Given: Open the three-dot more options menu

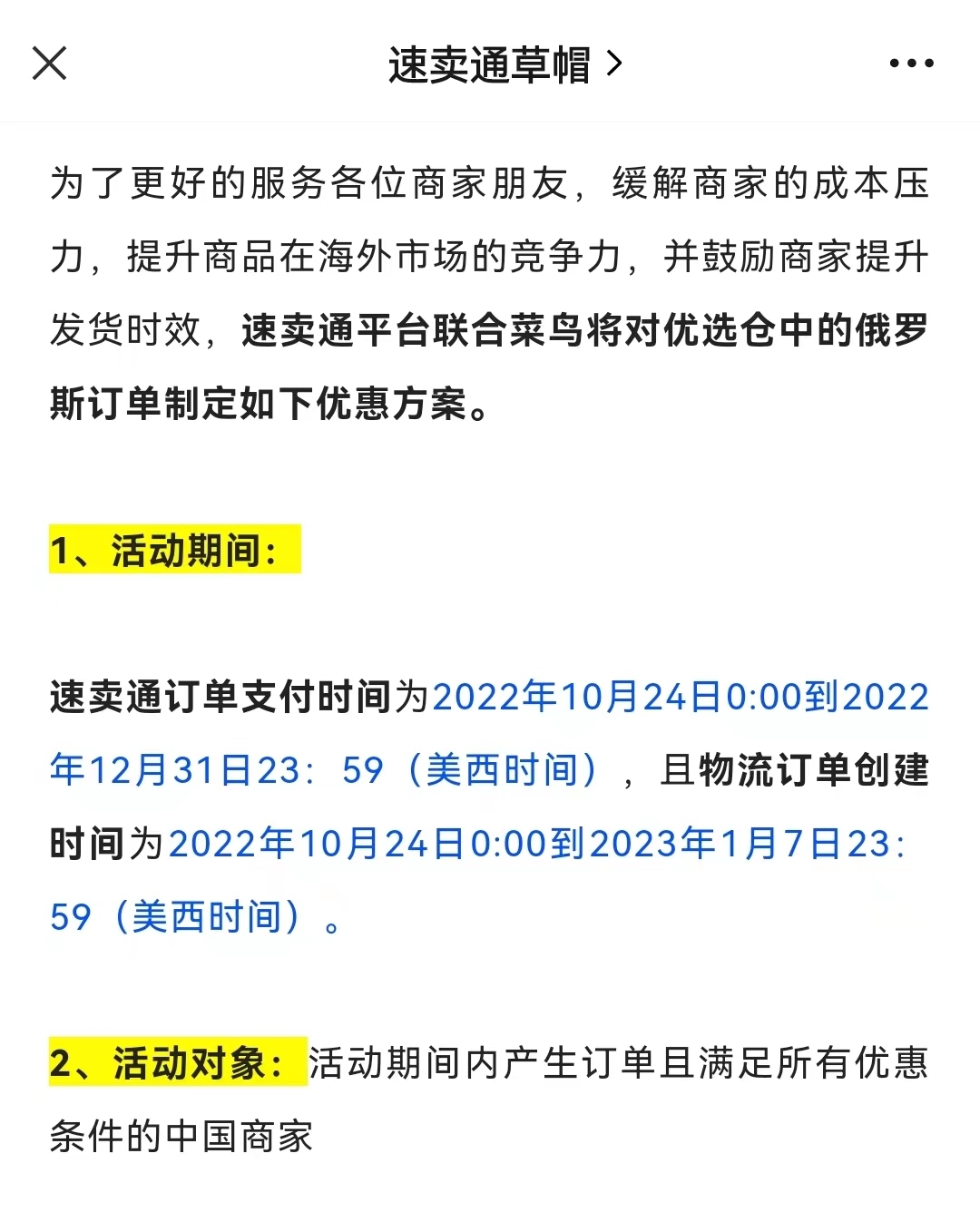Looking at the screenshot, I should [x=911, y=64].
